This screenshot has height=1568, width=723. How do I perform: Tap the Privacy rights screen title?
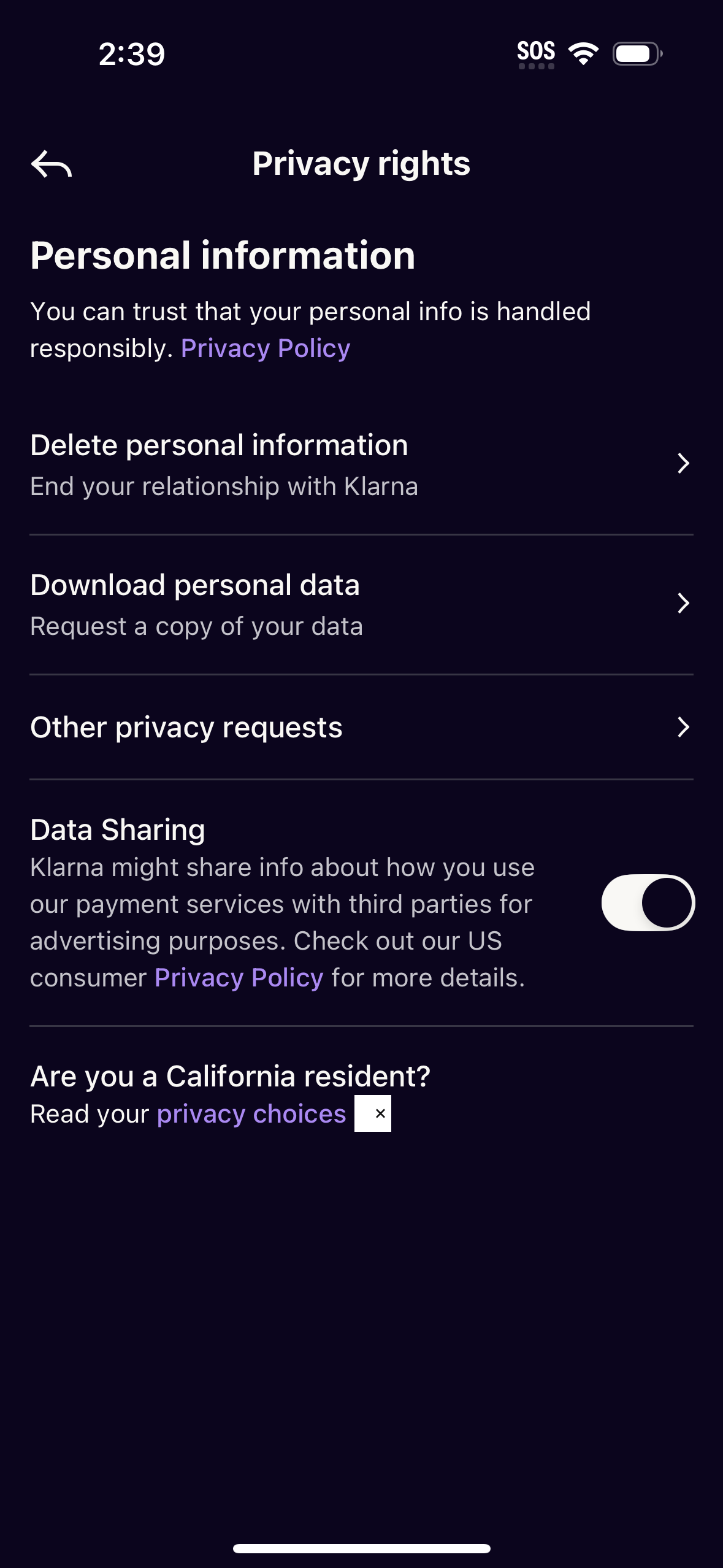click(361, 164)
